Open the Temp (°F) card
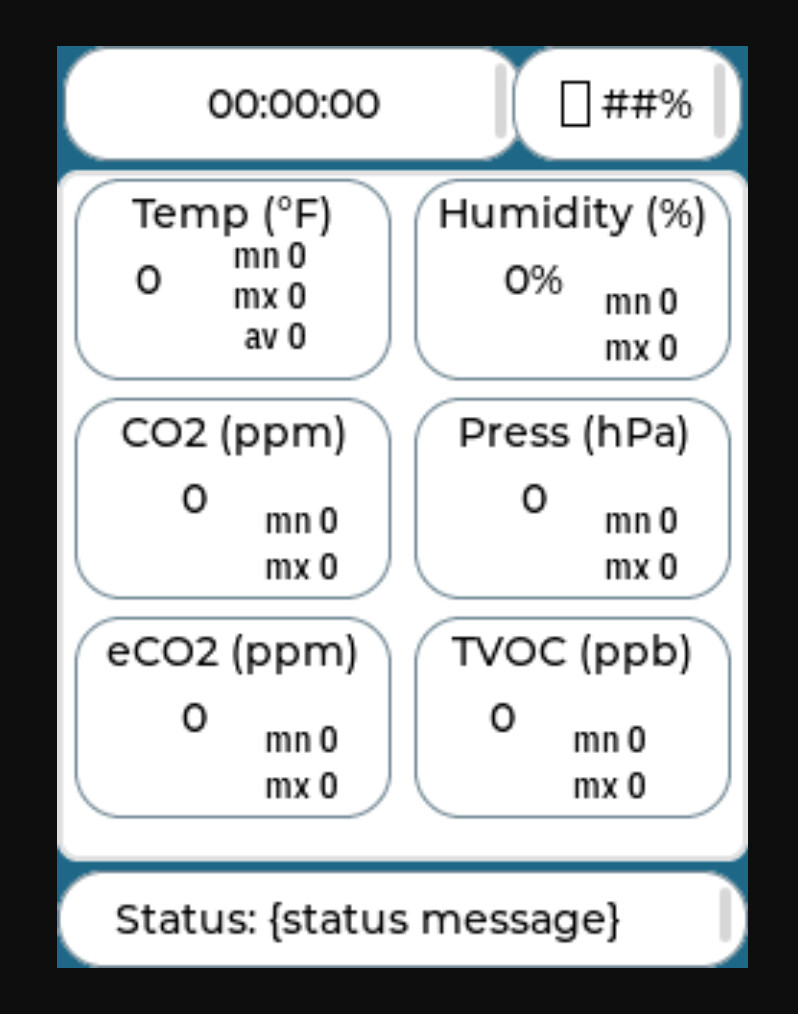 (x=232, y=279)
